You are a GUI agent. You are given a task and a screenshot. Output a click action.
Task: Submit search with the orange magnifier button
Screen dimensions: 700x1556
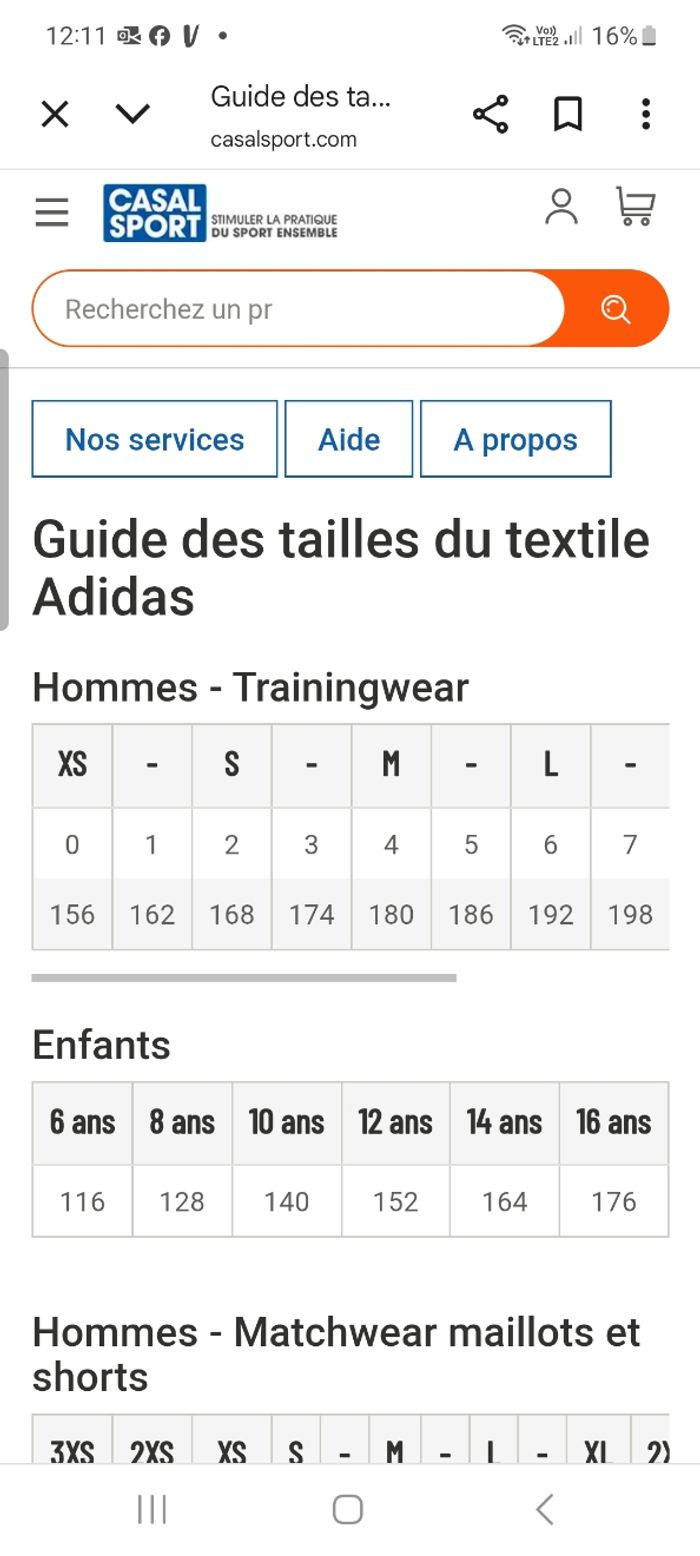tap(616, 309)
